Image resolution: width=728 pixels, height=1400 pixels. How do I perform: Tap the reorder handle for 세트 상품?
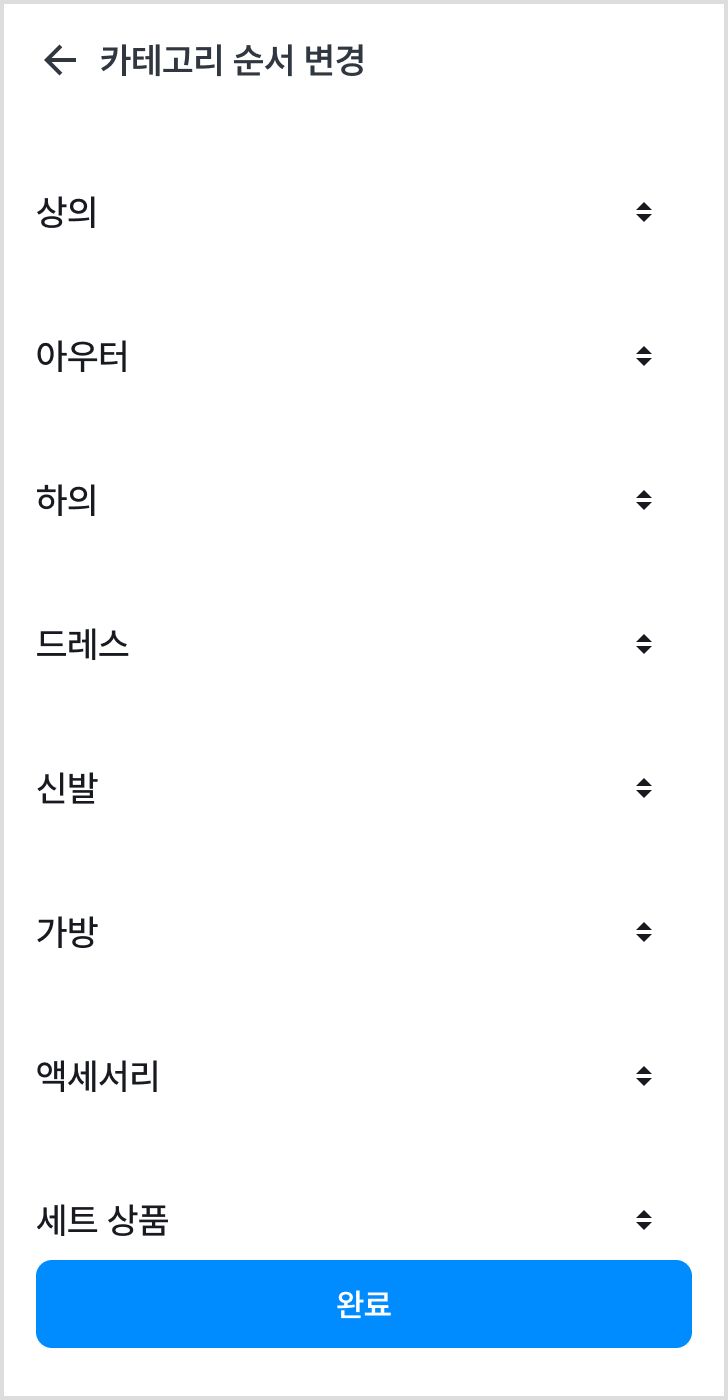click(644, 1220)
